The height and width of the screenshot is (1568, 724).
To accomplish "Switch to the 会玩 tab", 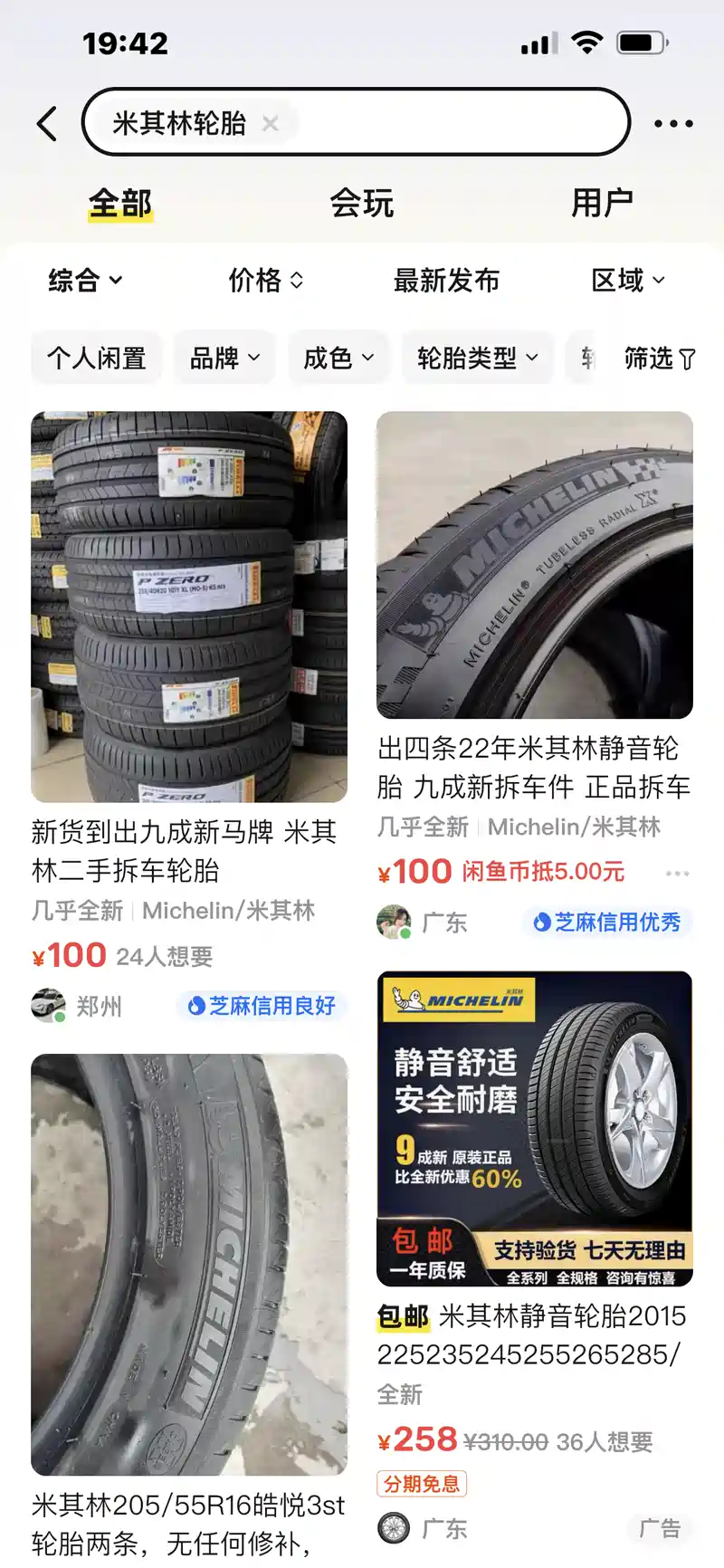I will 361,203.
